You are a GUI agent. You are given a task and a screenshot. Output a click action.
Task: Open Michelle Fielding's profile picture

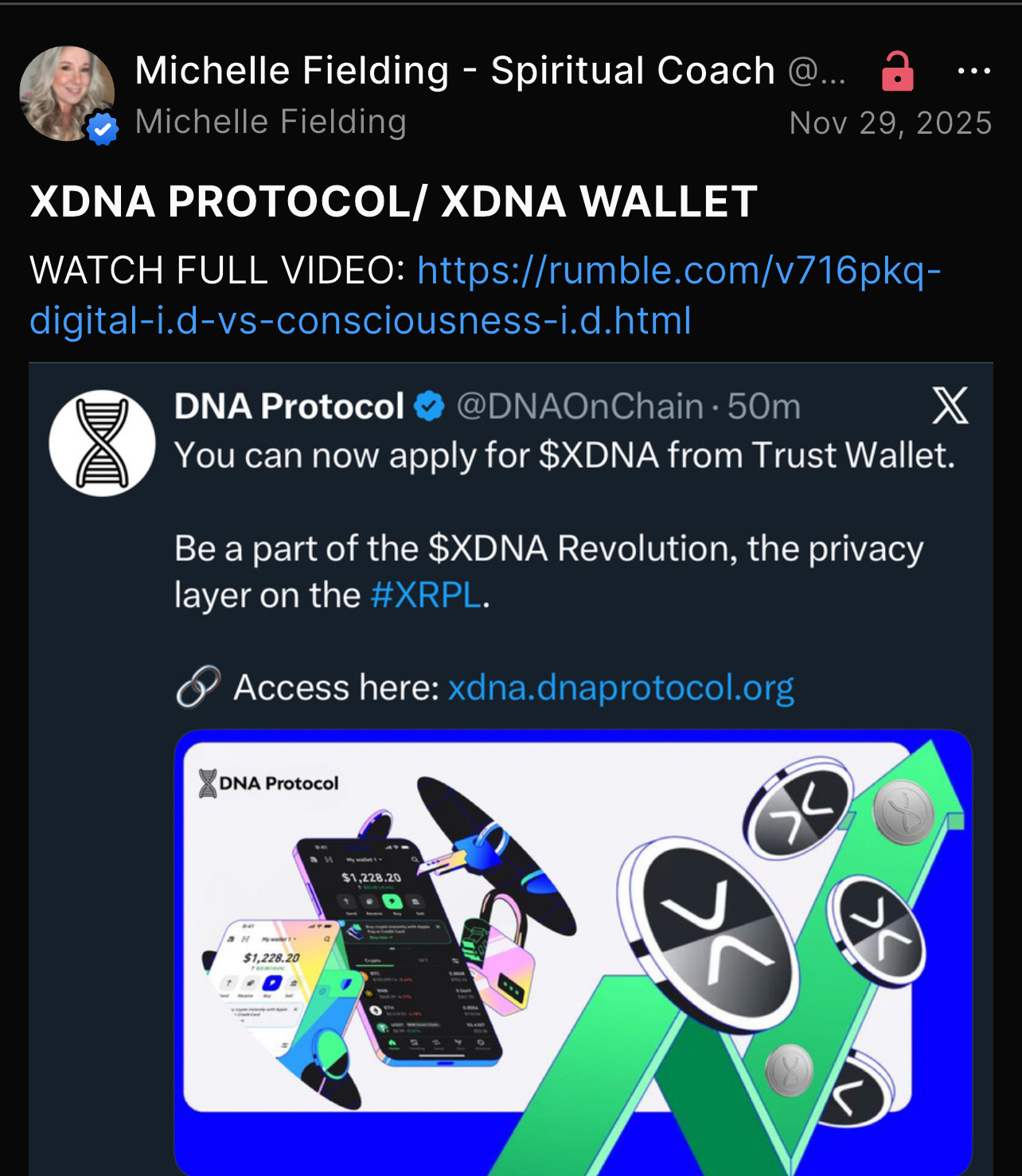(x=67, y=94)
